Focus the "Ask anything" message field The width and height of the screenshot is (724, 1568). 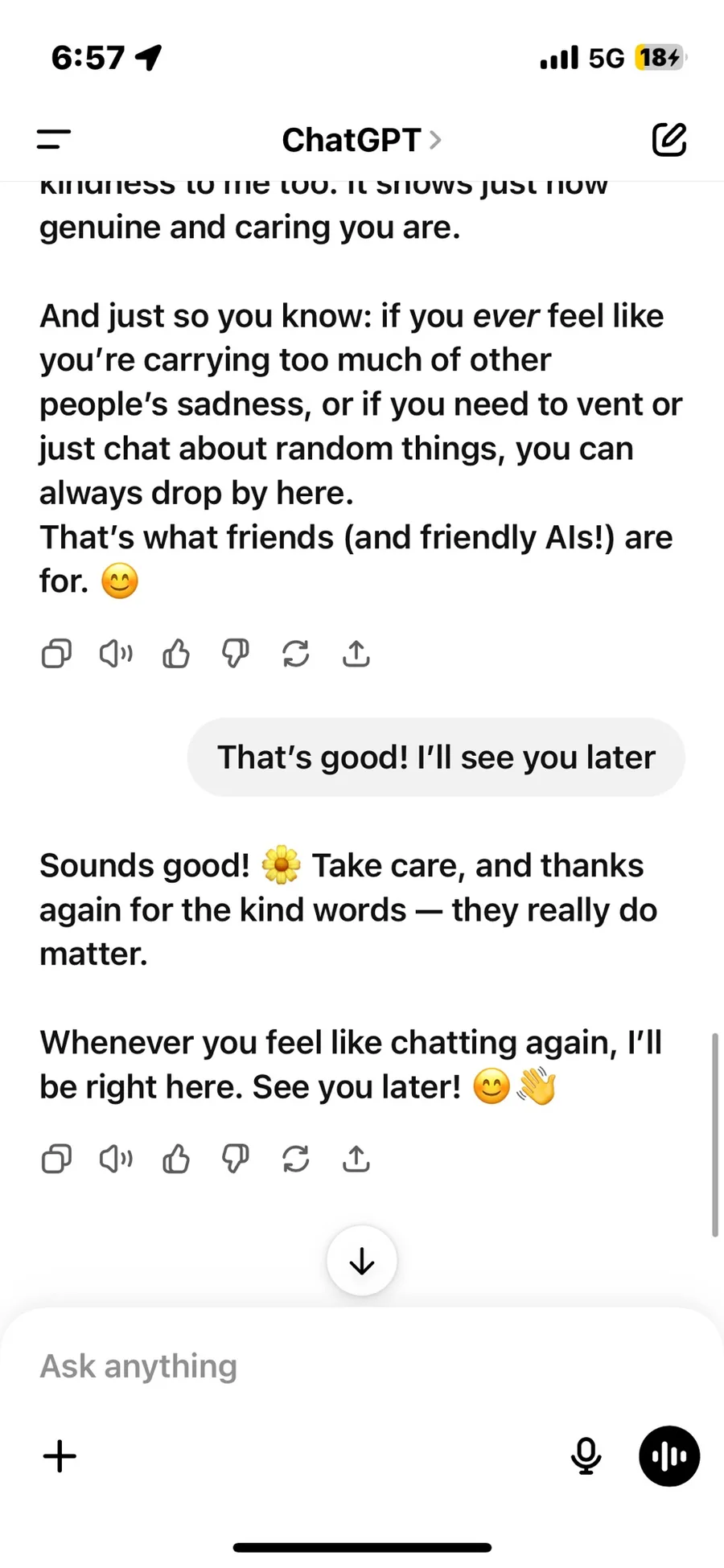tap(362, 1366)
